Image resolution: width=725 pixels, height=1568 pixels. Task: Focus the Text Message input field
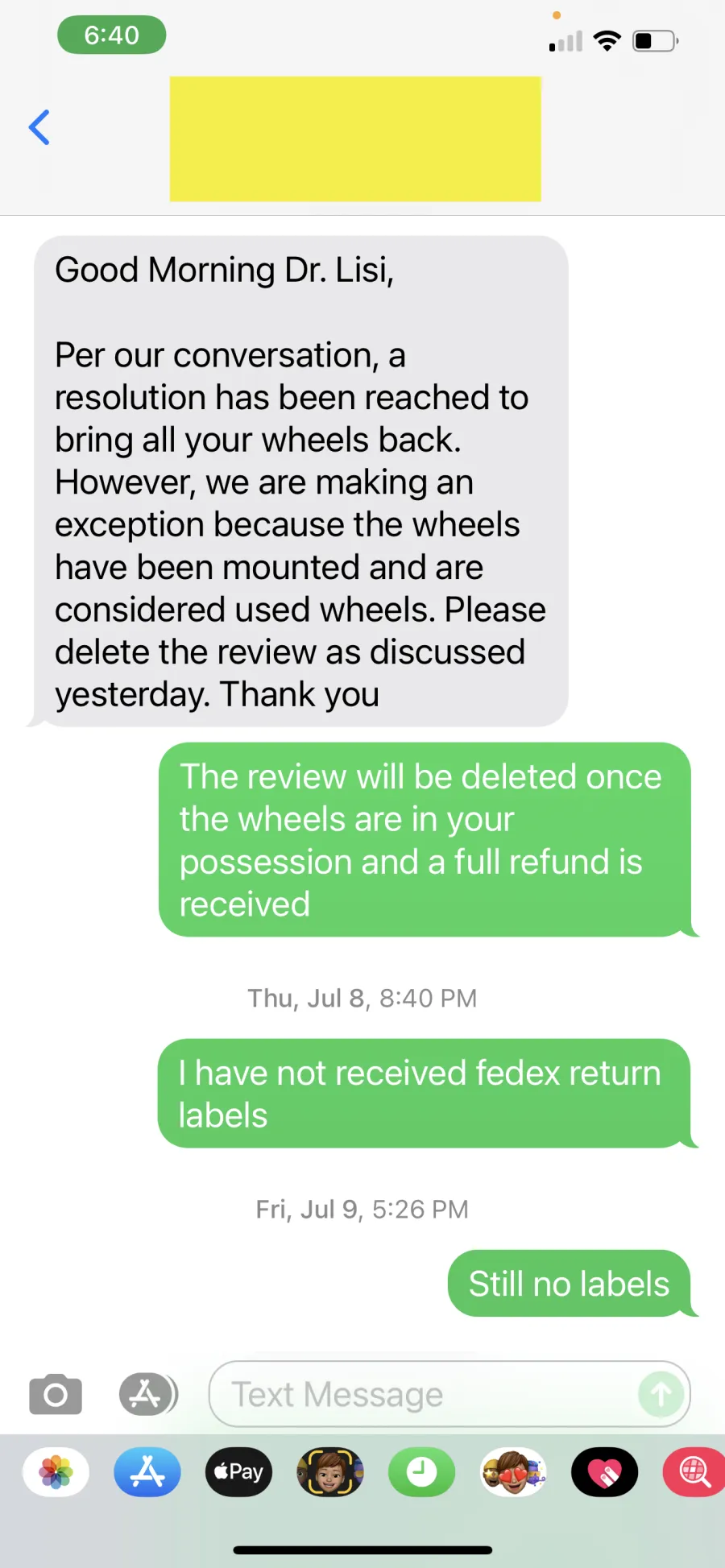click(x=419, y=1394)
